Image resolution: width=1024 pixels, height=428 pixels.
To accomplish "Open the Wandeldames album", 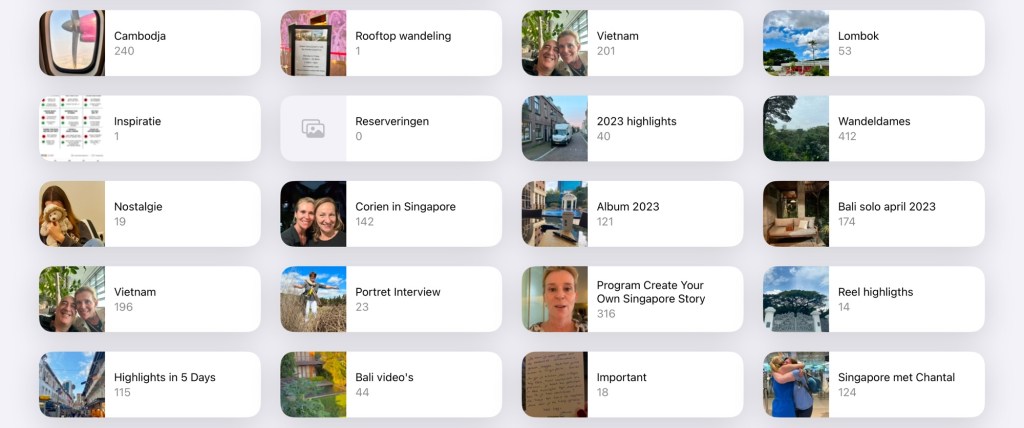I will tap(873, 128).
